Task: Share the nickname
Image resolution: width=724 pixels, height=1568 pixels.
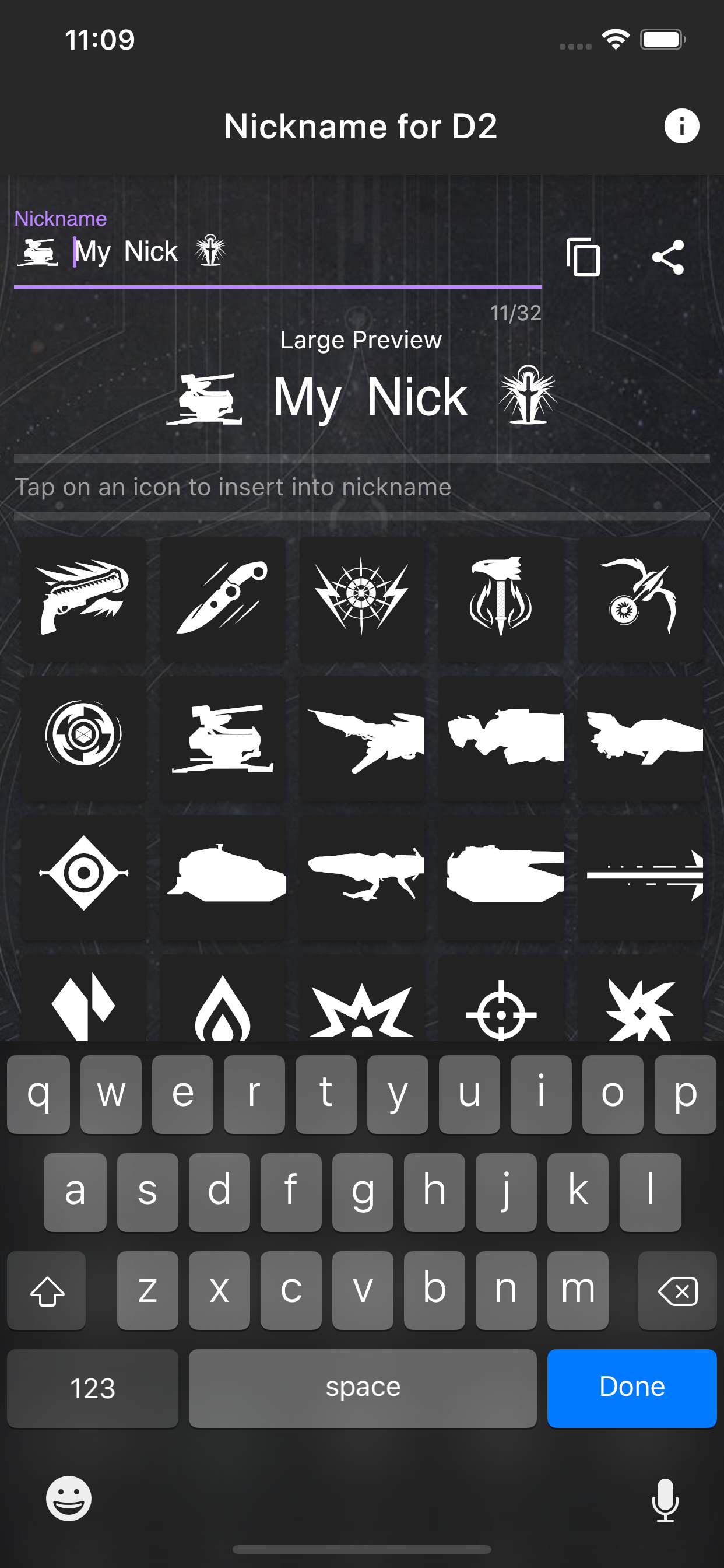Action: [x=667, y=257]
